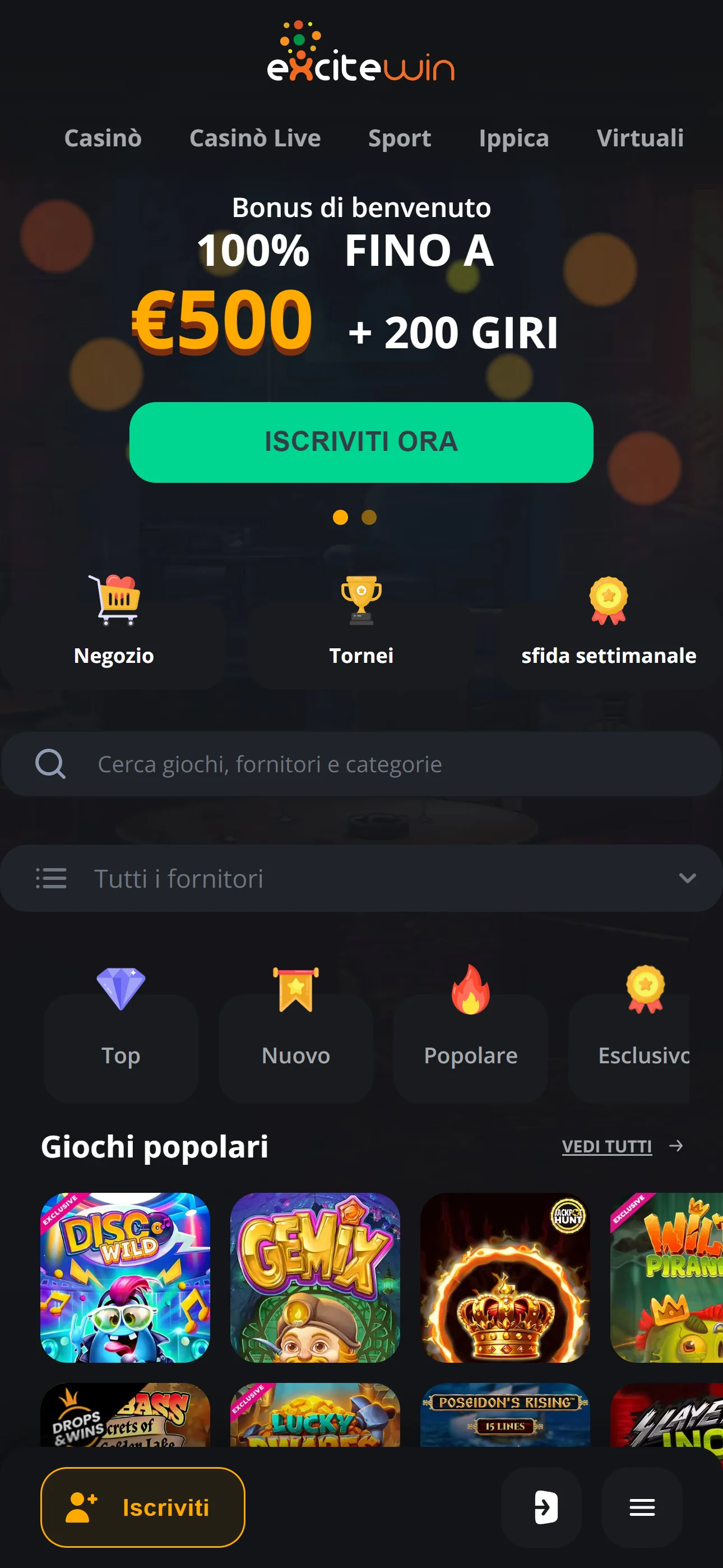Open the Disco Wild game tile
This screenshot has height=1568, width=723.
[125, 1277]
